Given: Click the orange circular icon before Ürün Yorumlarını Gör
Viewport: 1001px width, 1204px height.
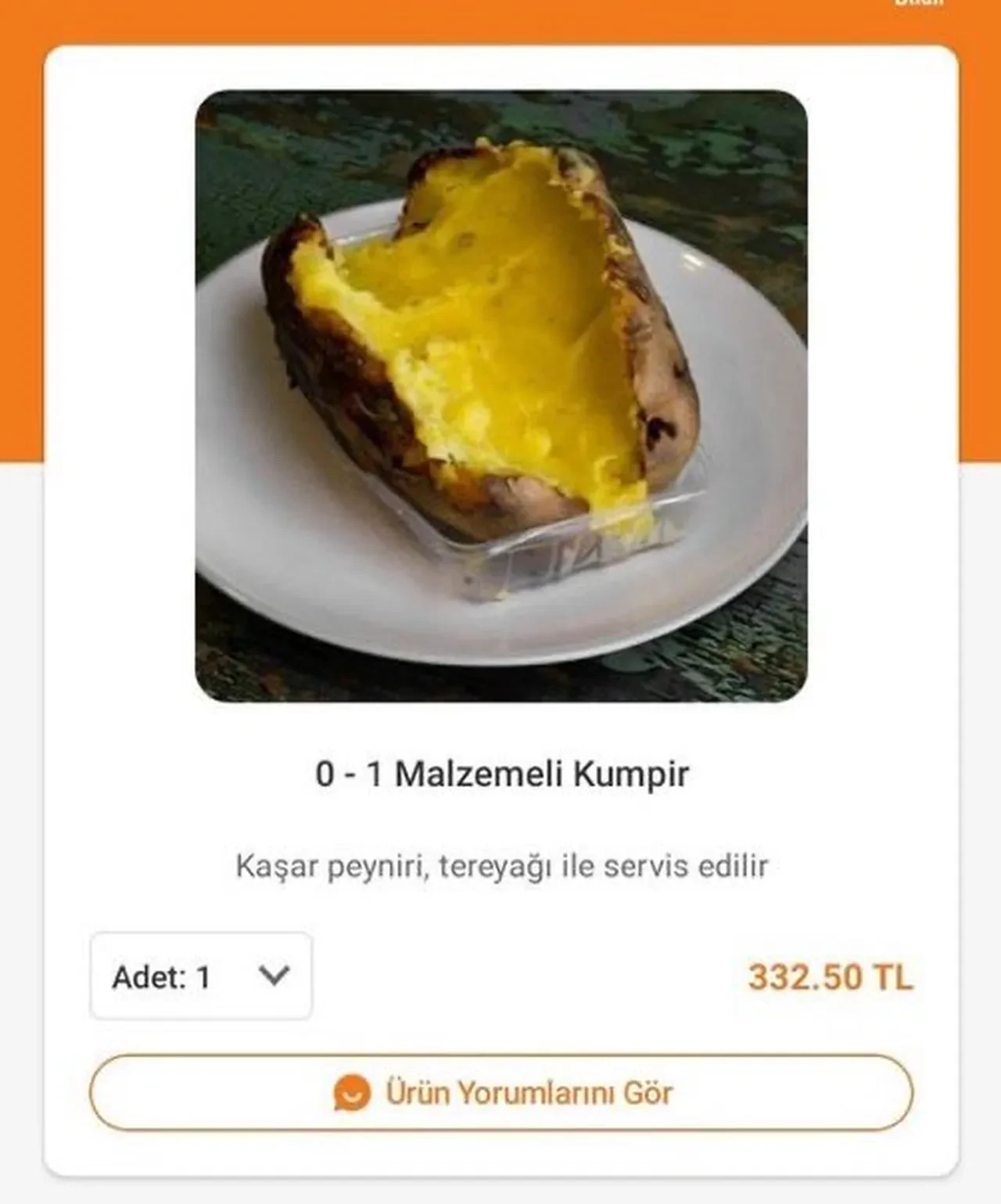Looking at the screenshot, I should [353, 1091].
